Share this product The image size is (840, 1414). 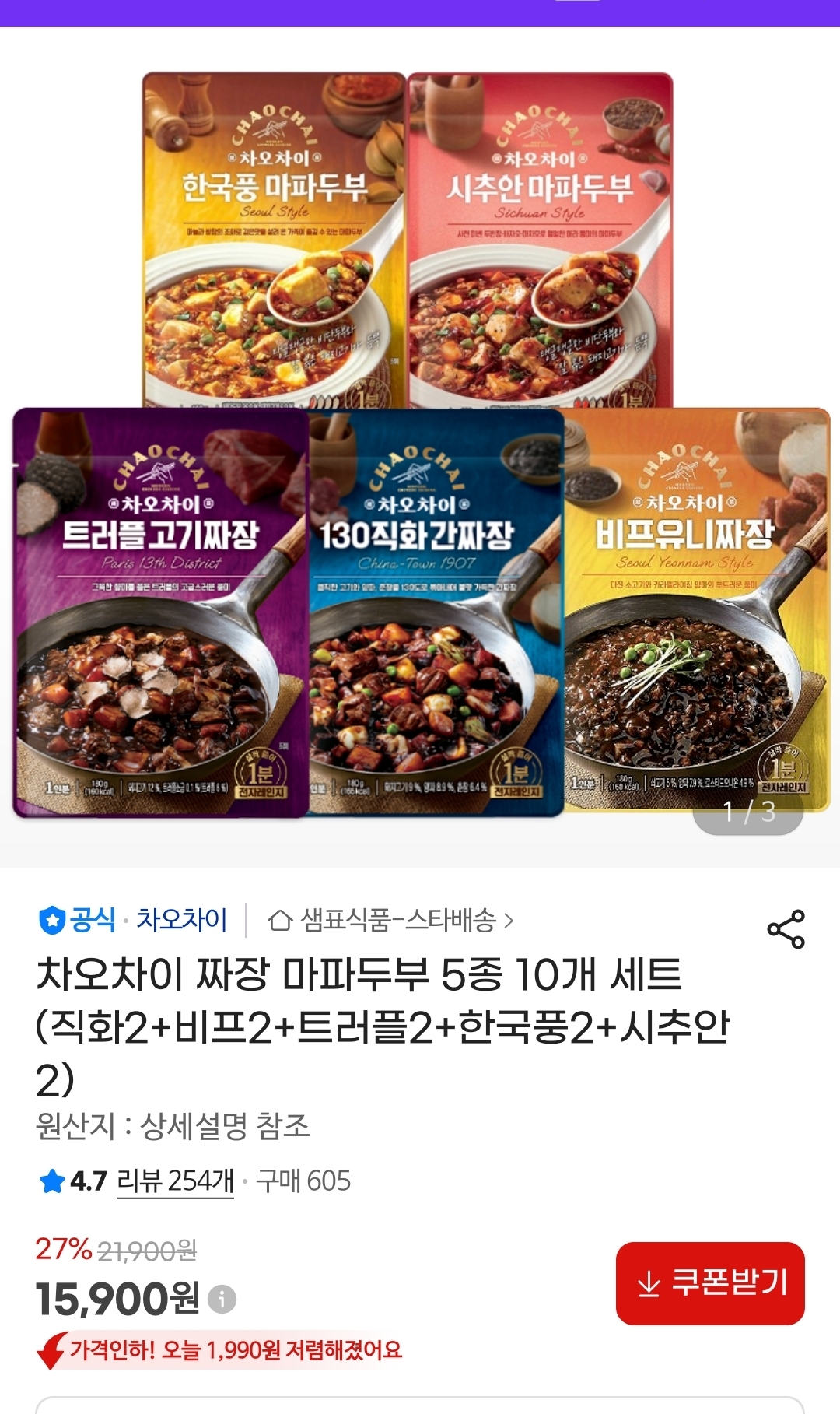point(786,928)
